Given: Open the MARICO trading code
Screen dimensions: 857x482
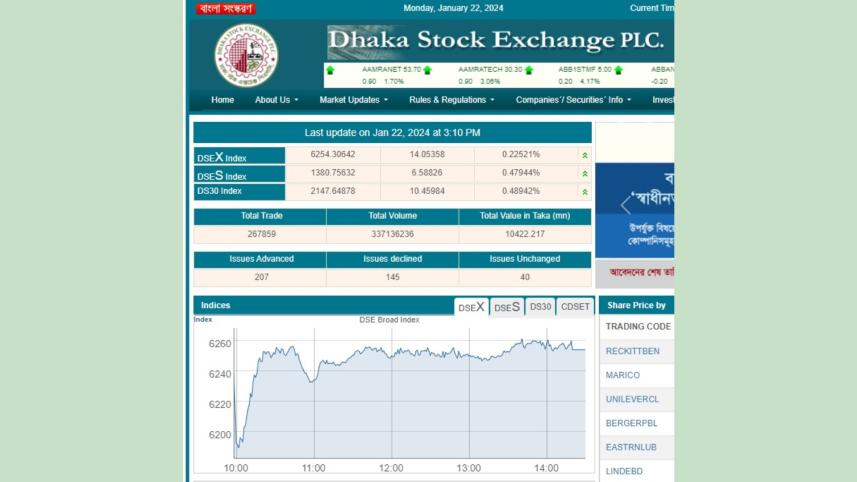Looking at the screenshot, I should [x=622, y=375].
